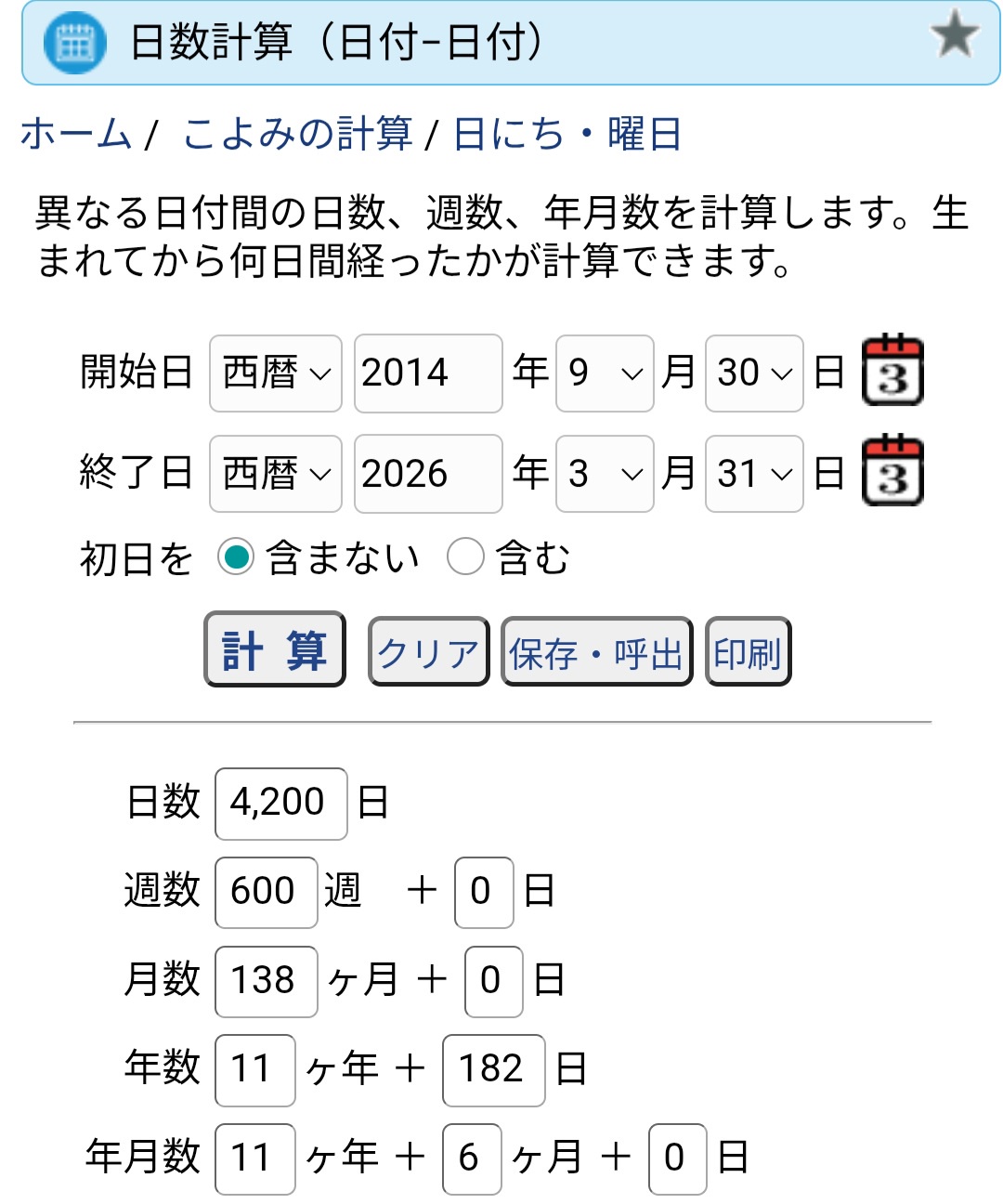This screenshot has width=1003, height=1204.
Task: Open the calendar picker for 終了日
Action: coord(892,472)
